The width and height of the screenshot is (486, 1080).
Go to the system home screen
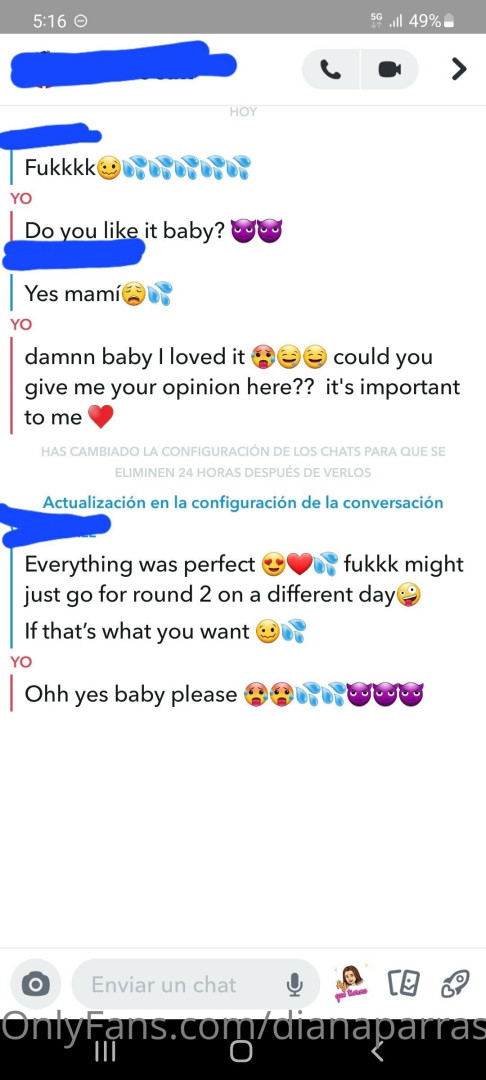[242, 1052]
